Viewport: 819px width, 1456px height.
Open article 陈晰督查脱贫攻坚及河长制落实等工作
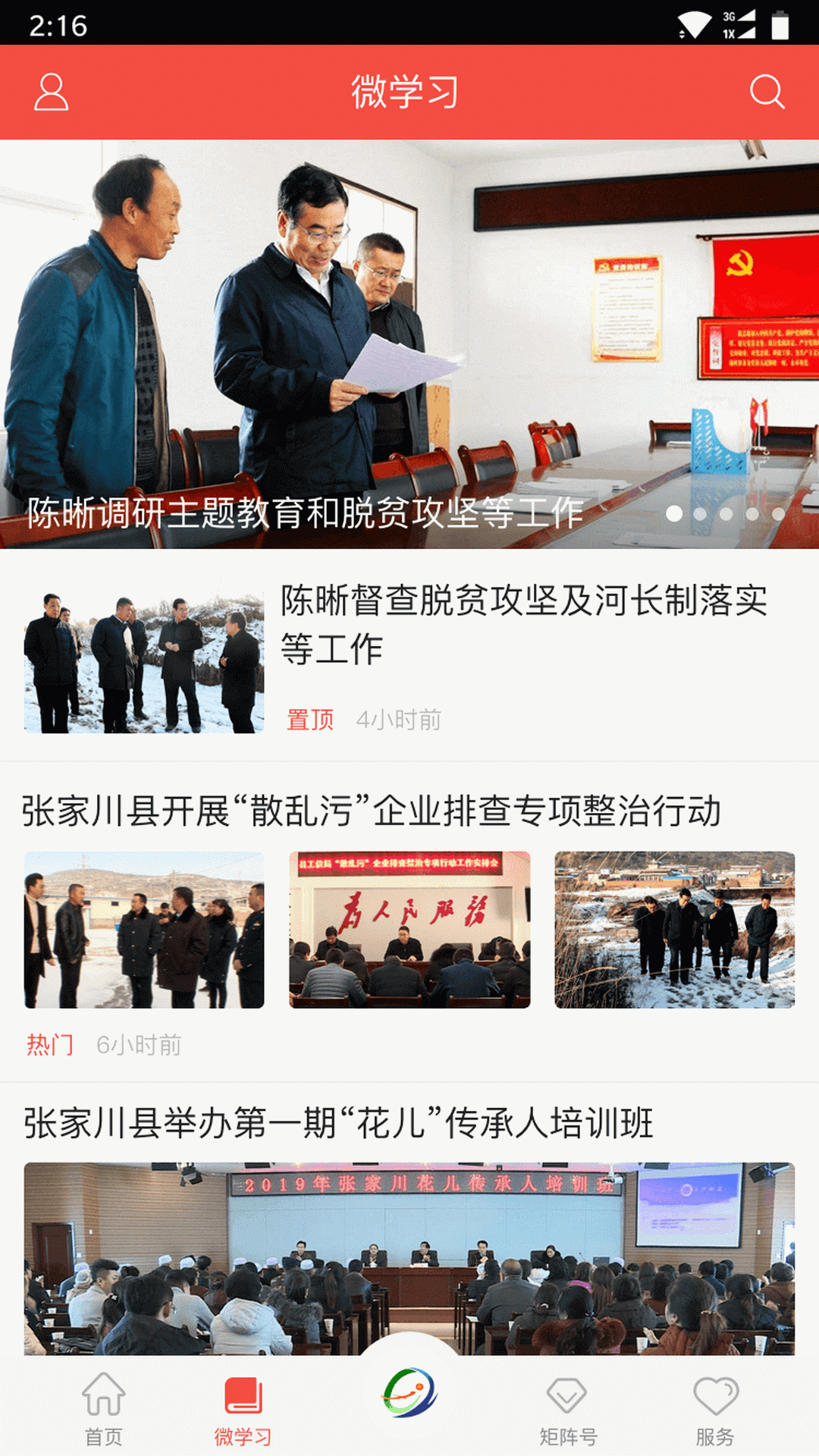(409, 655)
